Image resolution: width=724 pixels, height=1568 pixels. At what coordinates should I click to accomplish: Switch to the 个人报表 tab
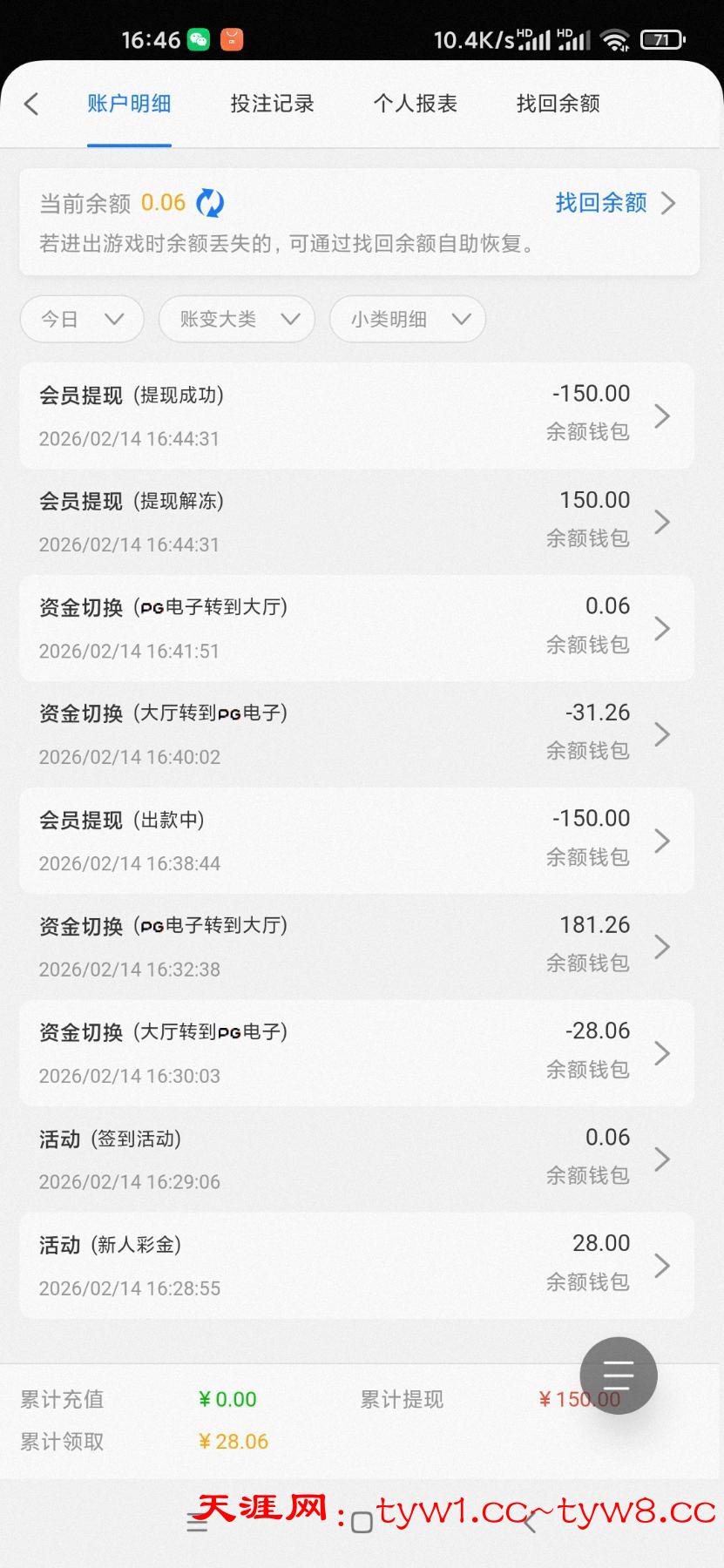coord(415,104)
